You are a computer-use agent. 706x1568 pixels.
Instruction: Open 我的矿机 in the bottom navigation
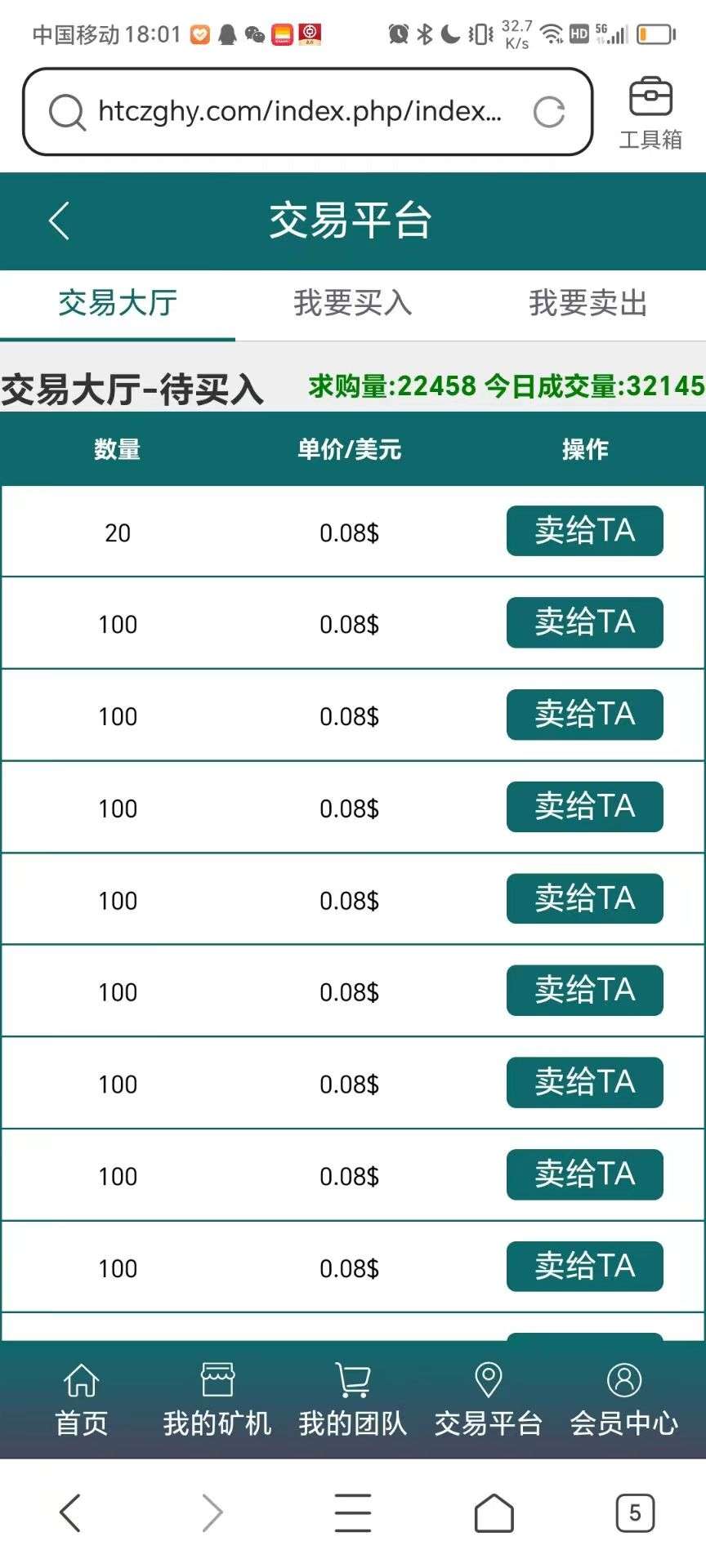point(217,1400)
